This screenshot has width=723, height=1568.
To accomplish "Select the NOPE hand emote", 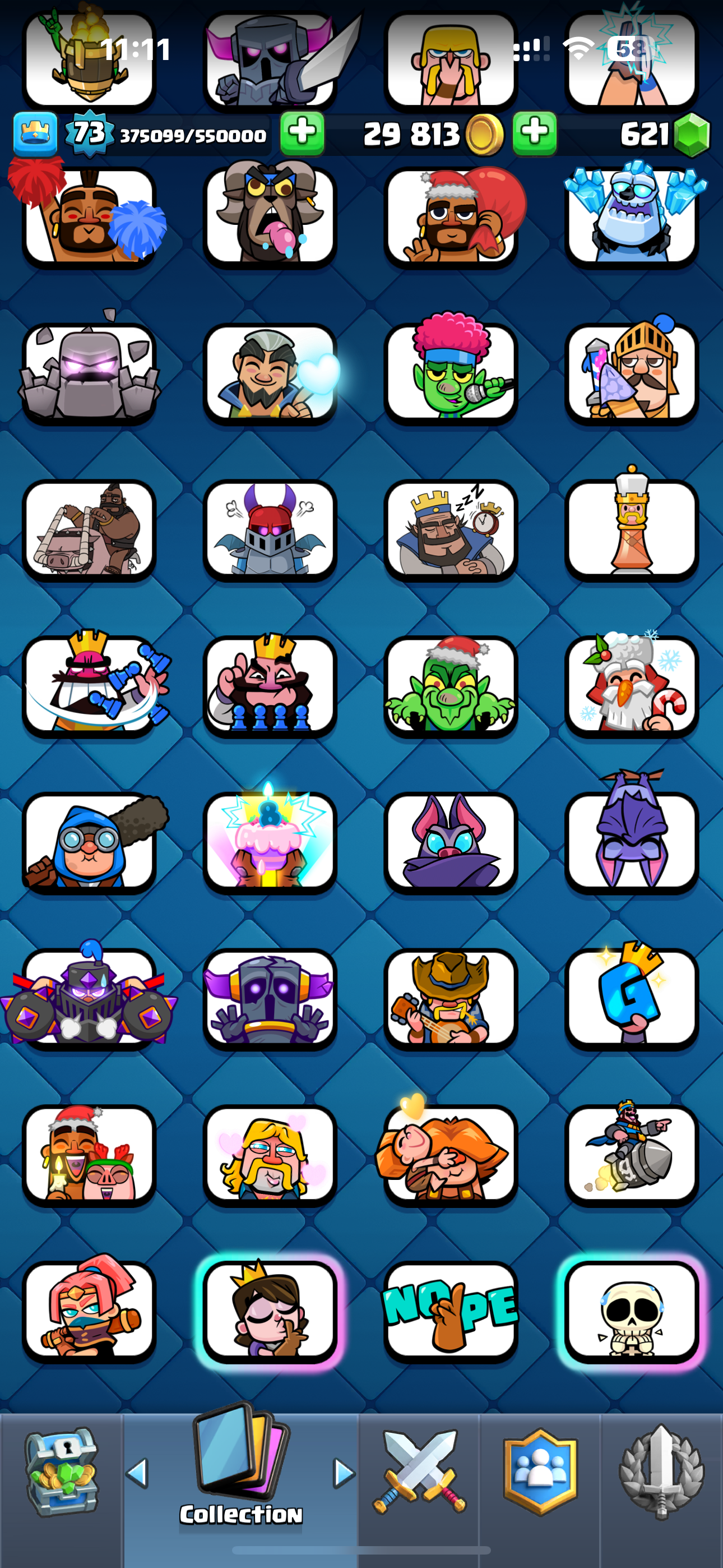I will (451, 1311).
